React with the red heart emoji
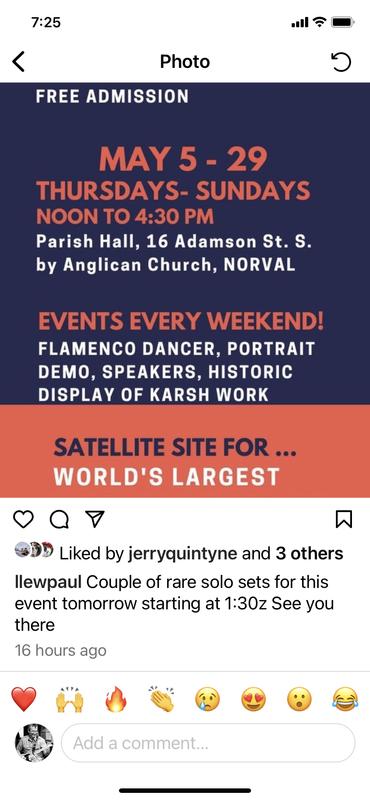 pos(24,698)
